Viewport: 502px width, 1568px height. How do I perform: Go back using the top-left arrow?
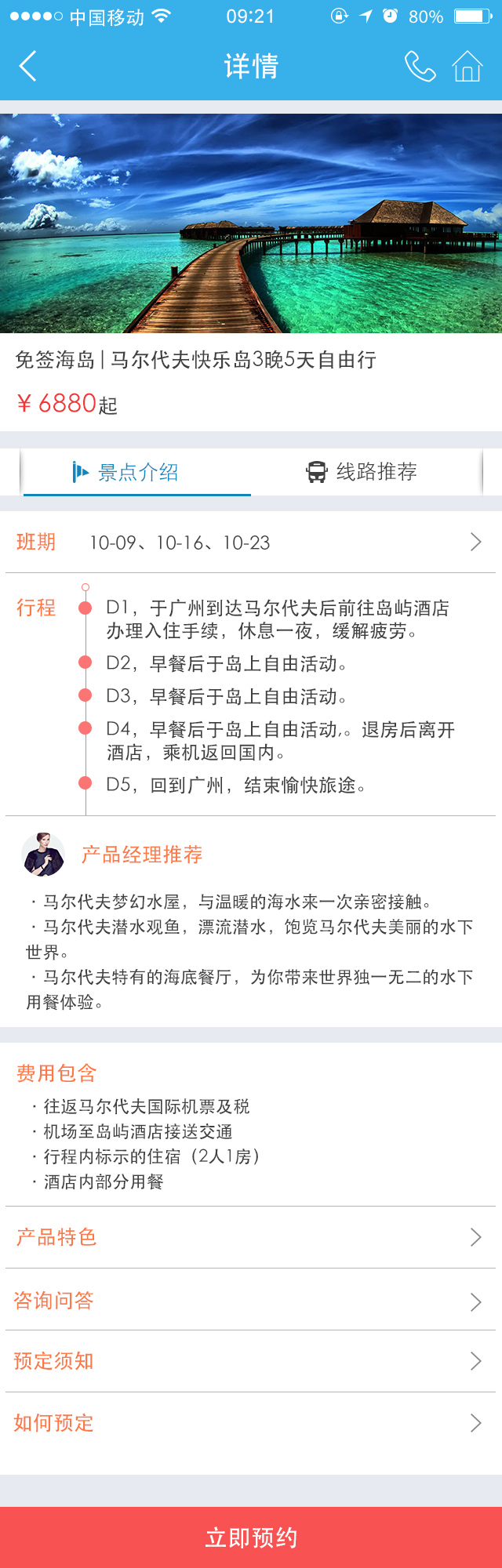[28, 67]
